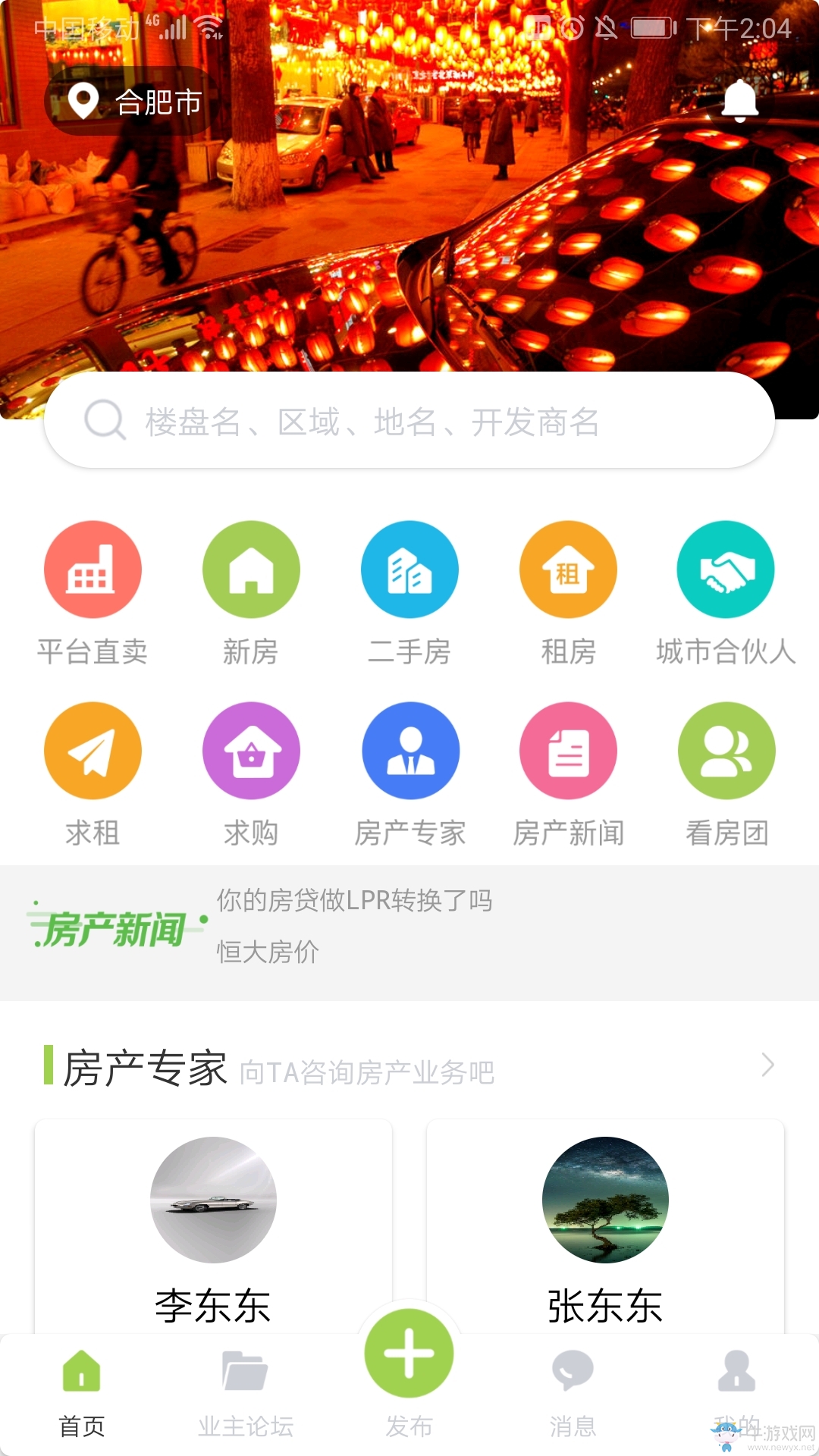Read news about LPR转换
819x1456 pixels.
point(354,901)
